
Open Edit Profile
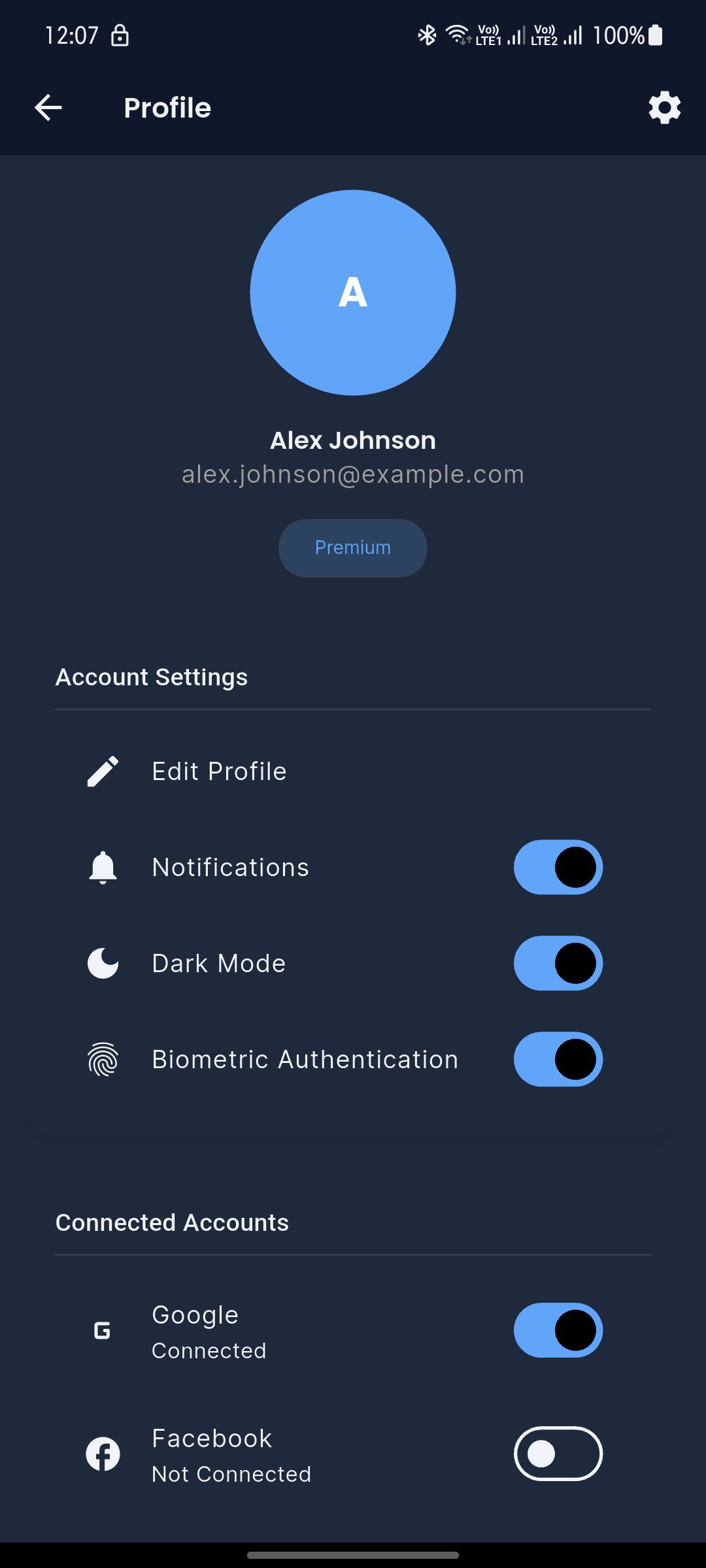pyautogui.click(x=219, y=772)
